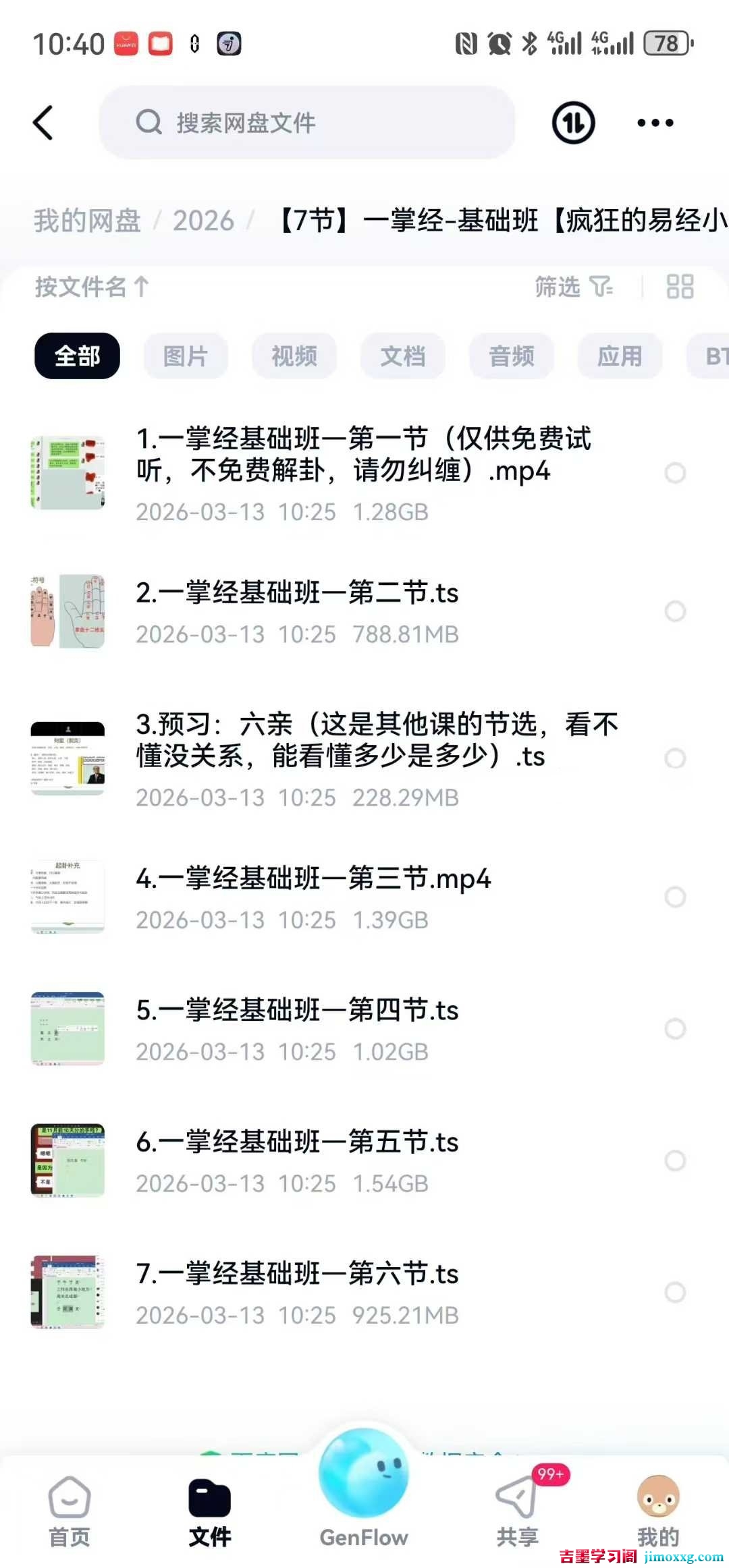Open the transfer list icon

[x=573, y=123]
